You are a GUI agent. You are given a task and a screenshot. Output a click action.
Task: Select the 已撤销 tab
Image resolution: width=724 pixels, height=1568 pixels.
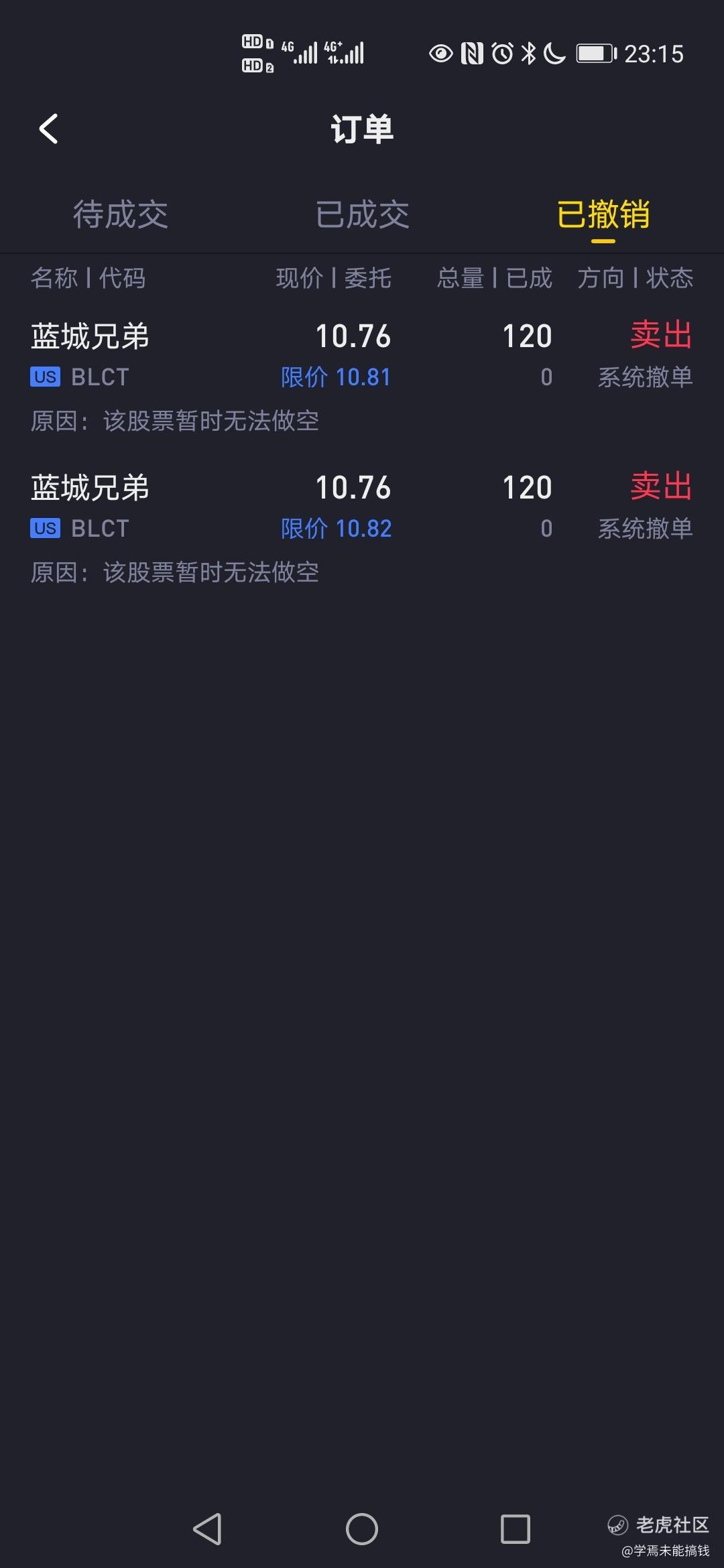[603, 214]
